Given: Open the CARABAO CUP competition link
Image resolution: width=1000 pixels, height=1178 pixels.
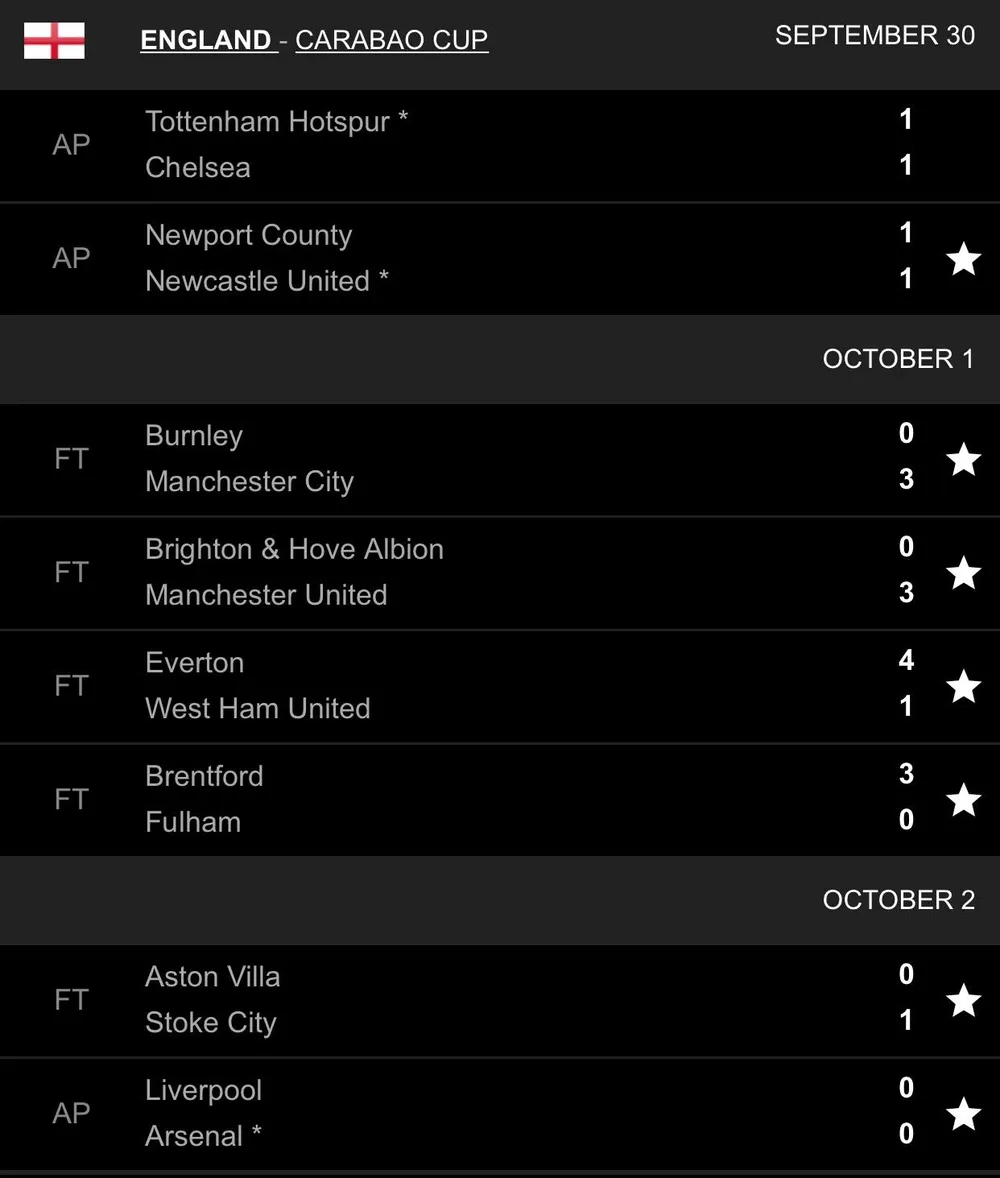Looking at the screenshot, I should click(391, 40).
